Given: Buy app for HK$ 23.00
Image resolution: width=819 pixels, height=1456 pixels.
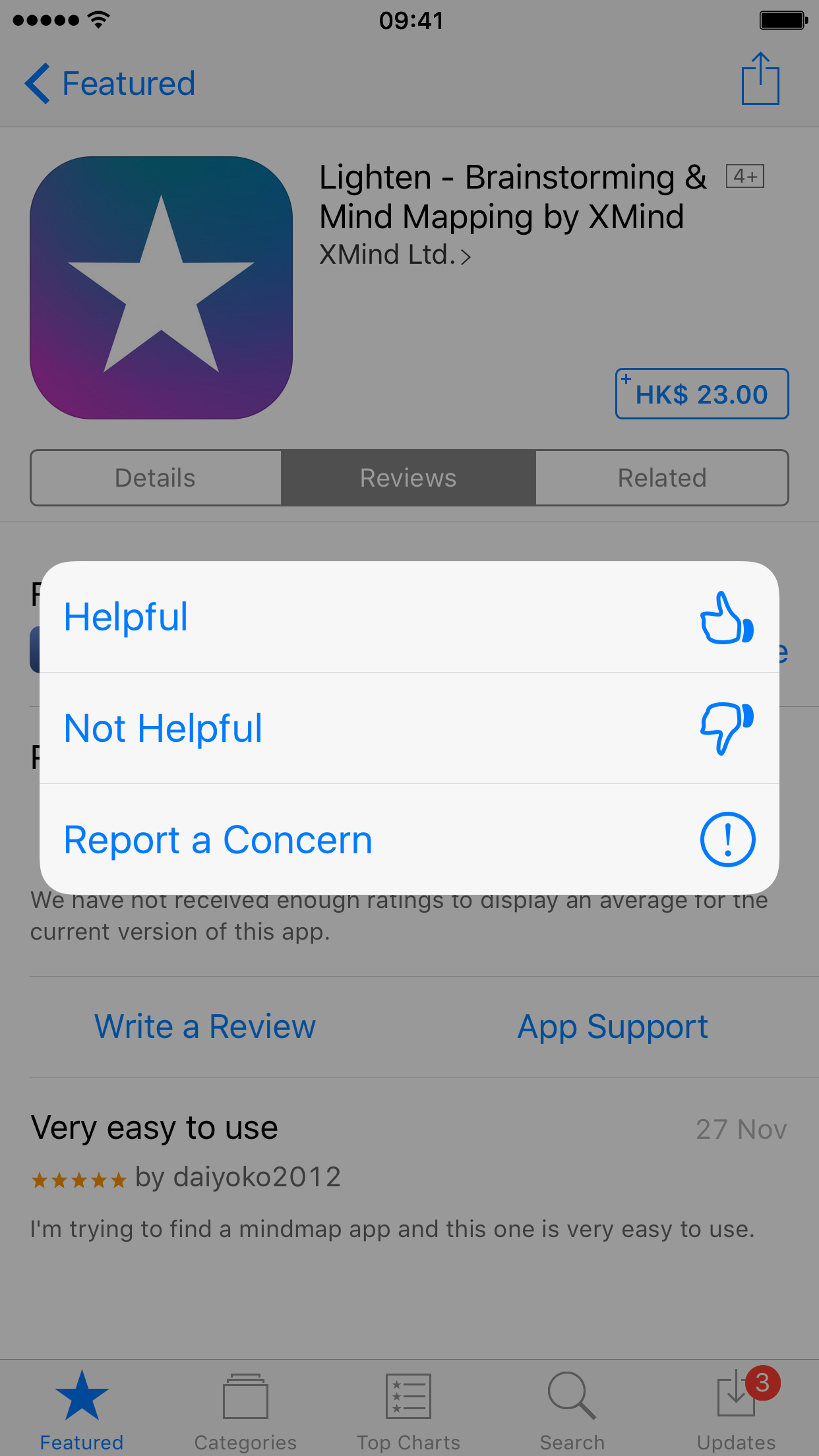Looking at the screenshot, I should 702,394.
